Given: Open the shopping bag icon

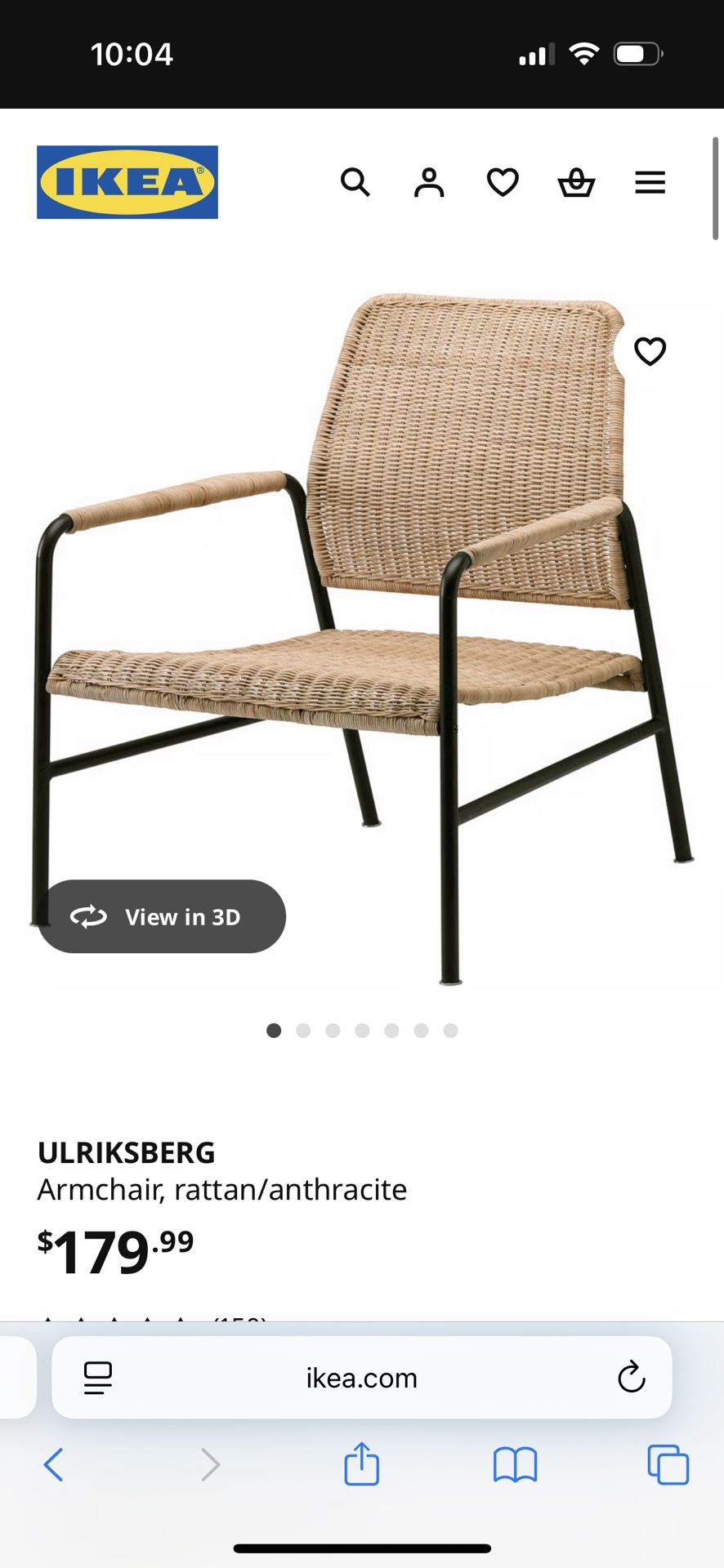Looking at the screenshot, I should pyautogui.click(x=576, y=182).
